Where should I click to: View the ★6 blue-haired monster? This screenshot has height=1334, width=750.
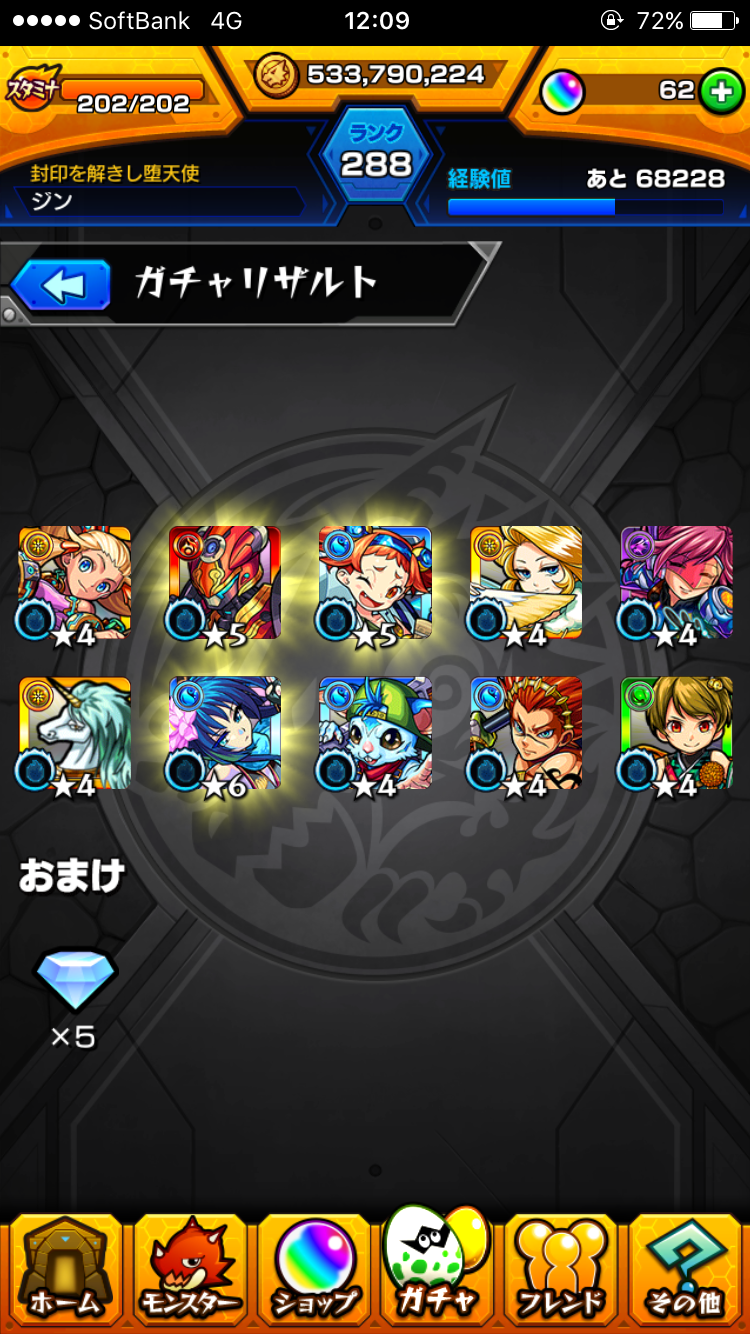click(x=224, y=733)
